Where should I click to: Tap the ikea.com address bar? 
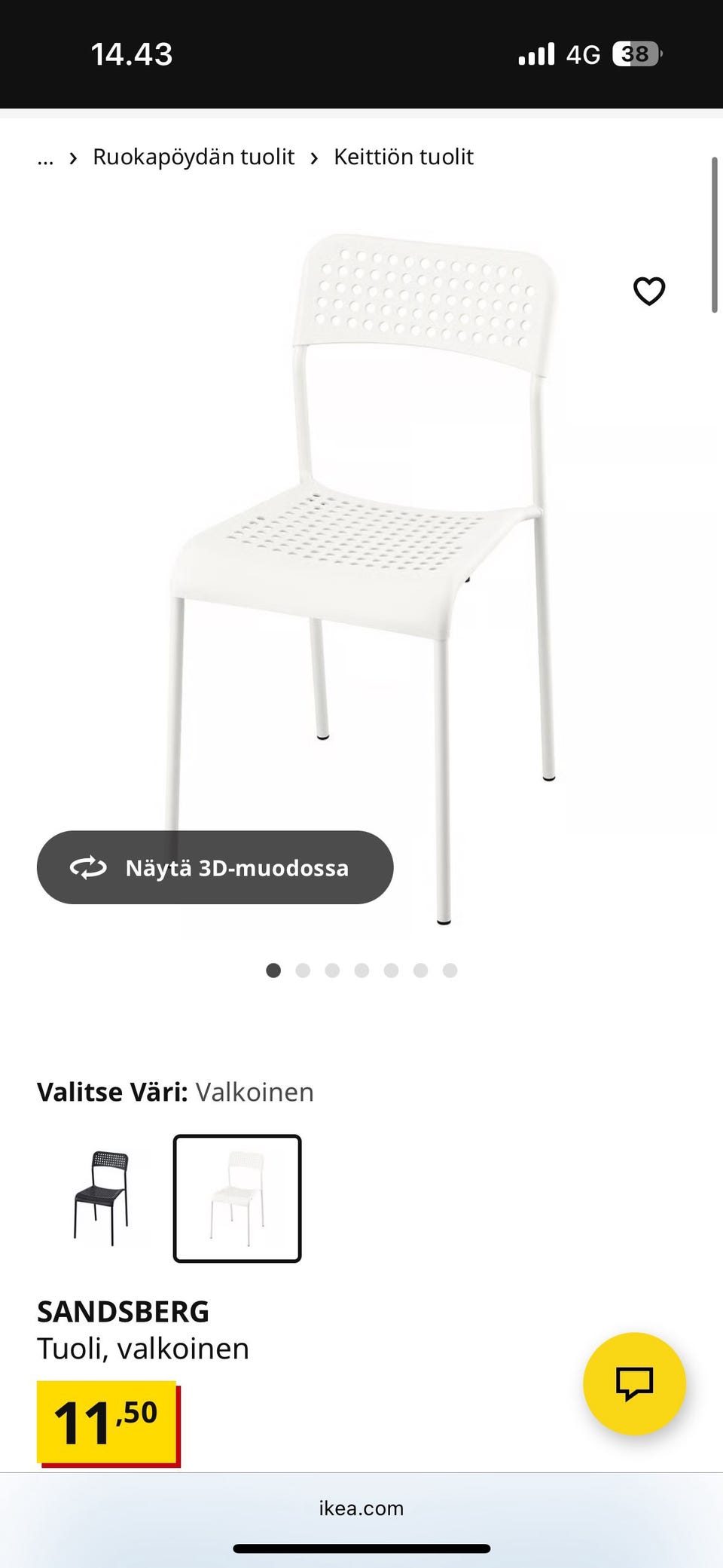pyautogui.click(x=361, y=1505)
